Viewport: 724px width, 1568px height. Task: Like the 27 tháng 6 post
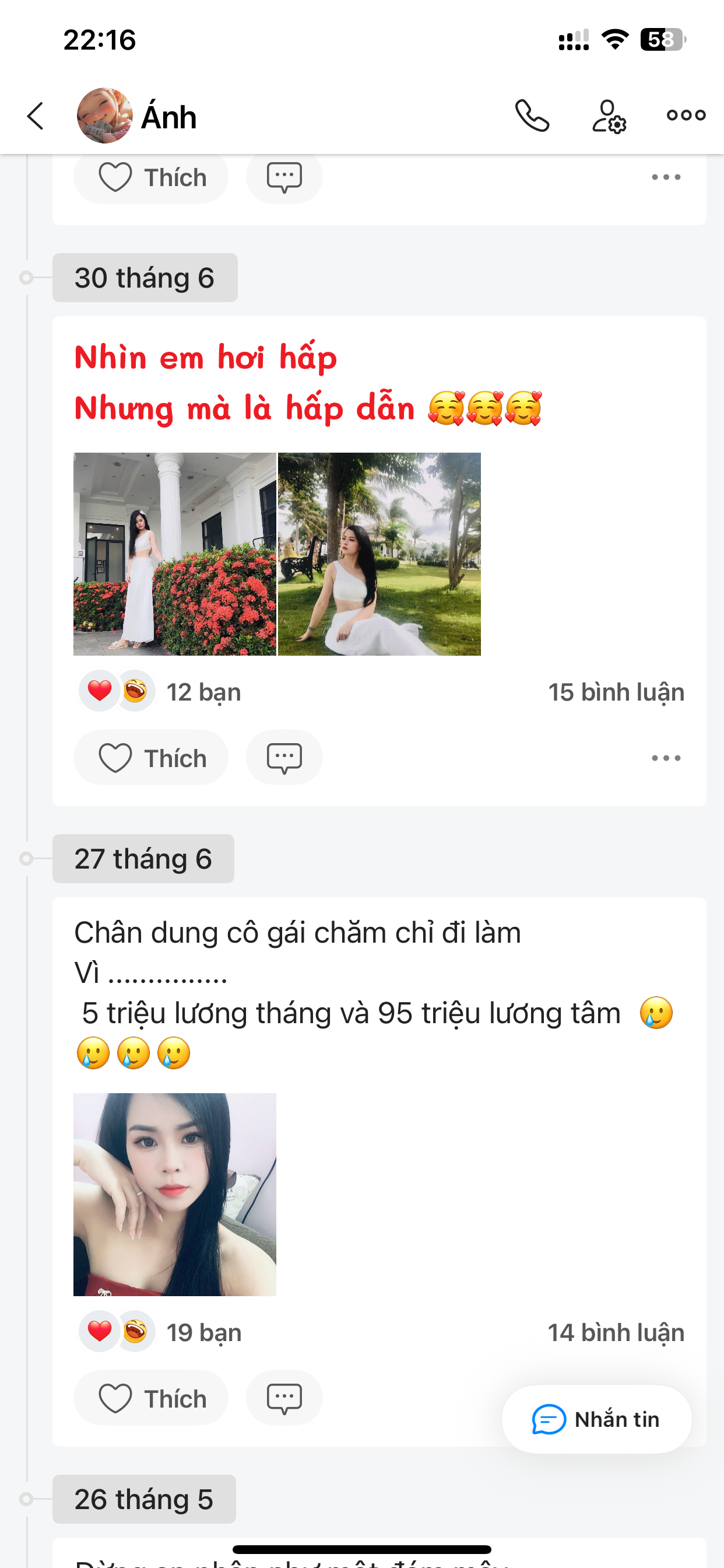[151, 1398]
